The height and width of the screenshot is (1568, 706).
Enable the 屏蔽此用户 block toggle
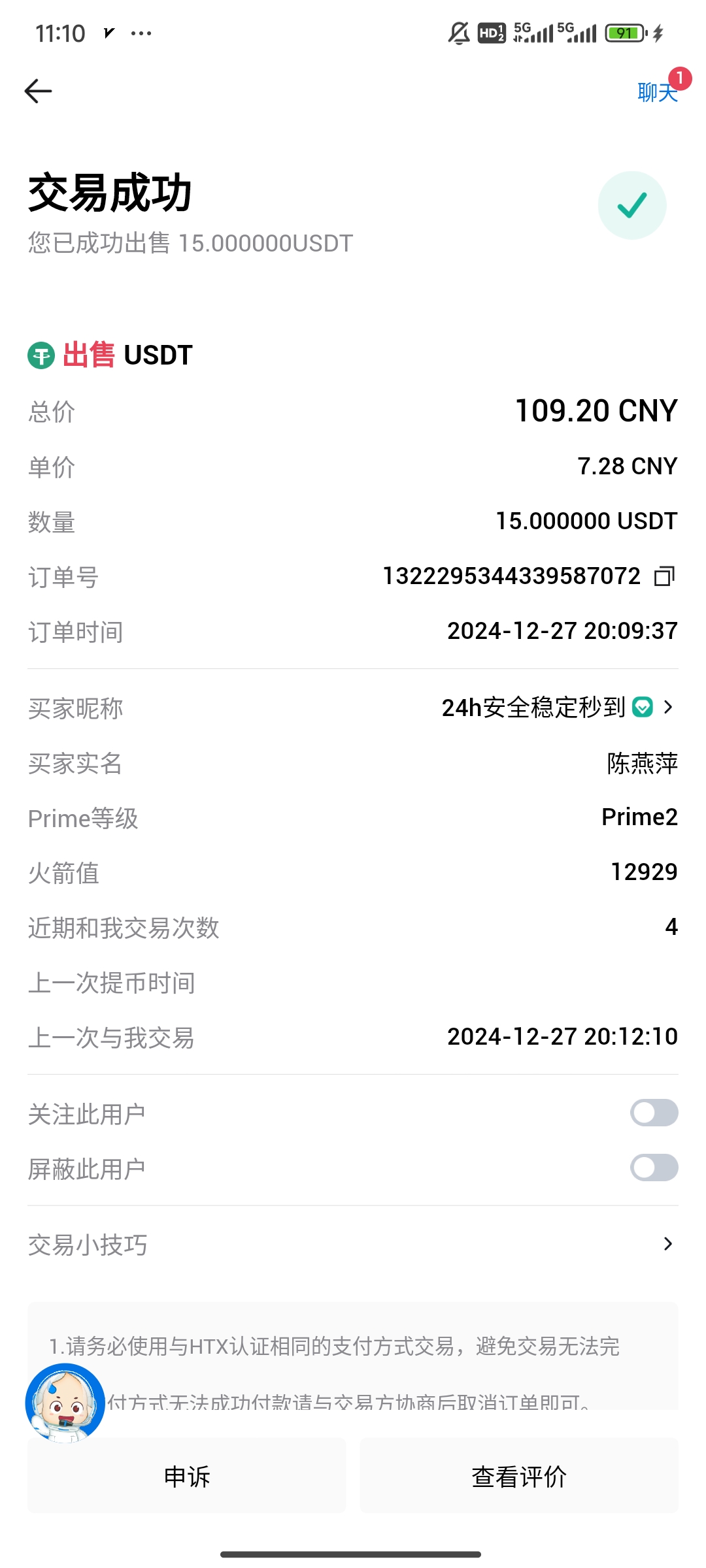coord(654,1168)
